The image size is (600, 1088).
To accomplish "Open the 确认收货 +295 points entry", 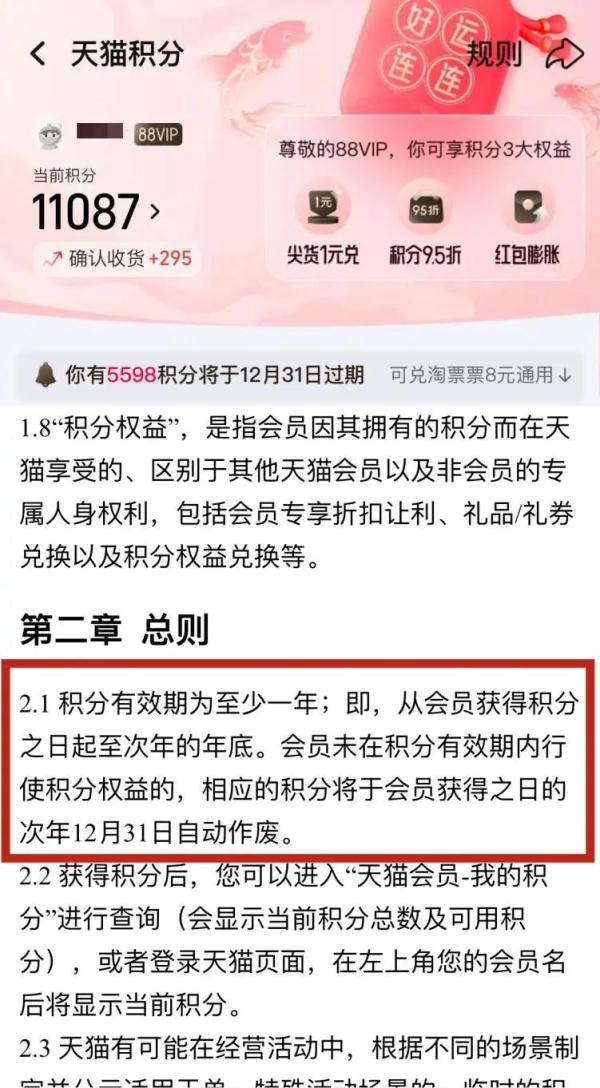I will pyautogui.click(x=117, y=260).
